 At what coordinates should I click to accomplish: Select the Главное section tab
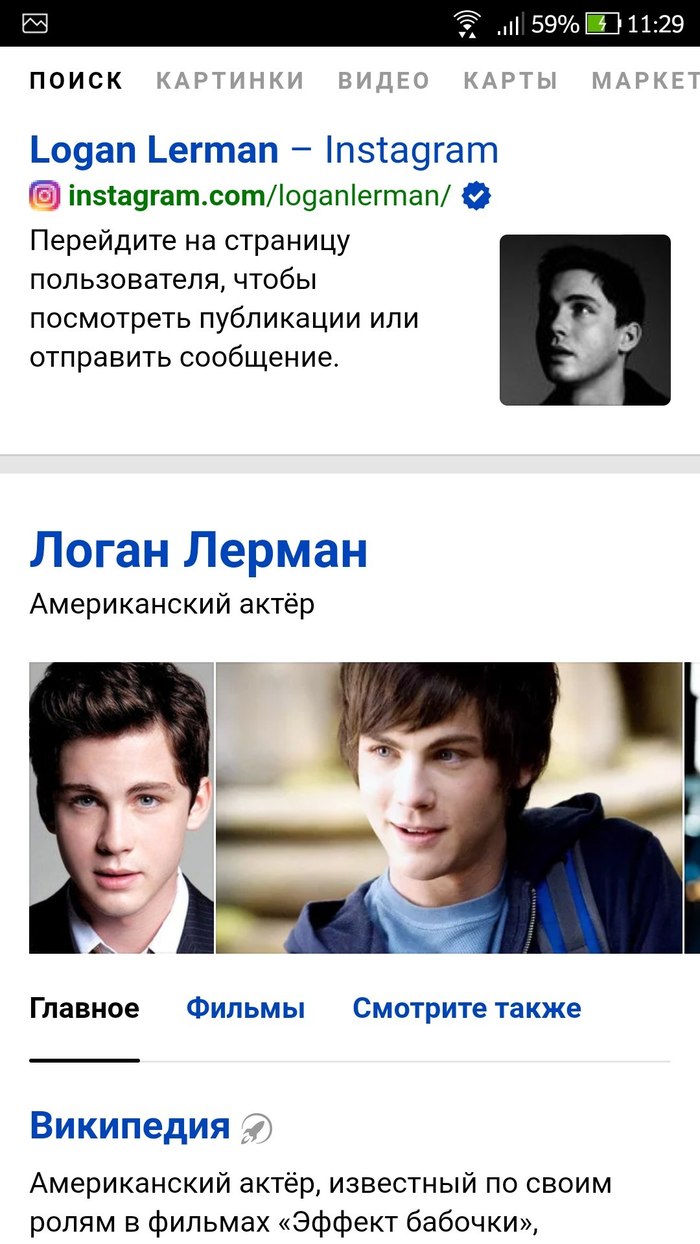point(84,1008)
